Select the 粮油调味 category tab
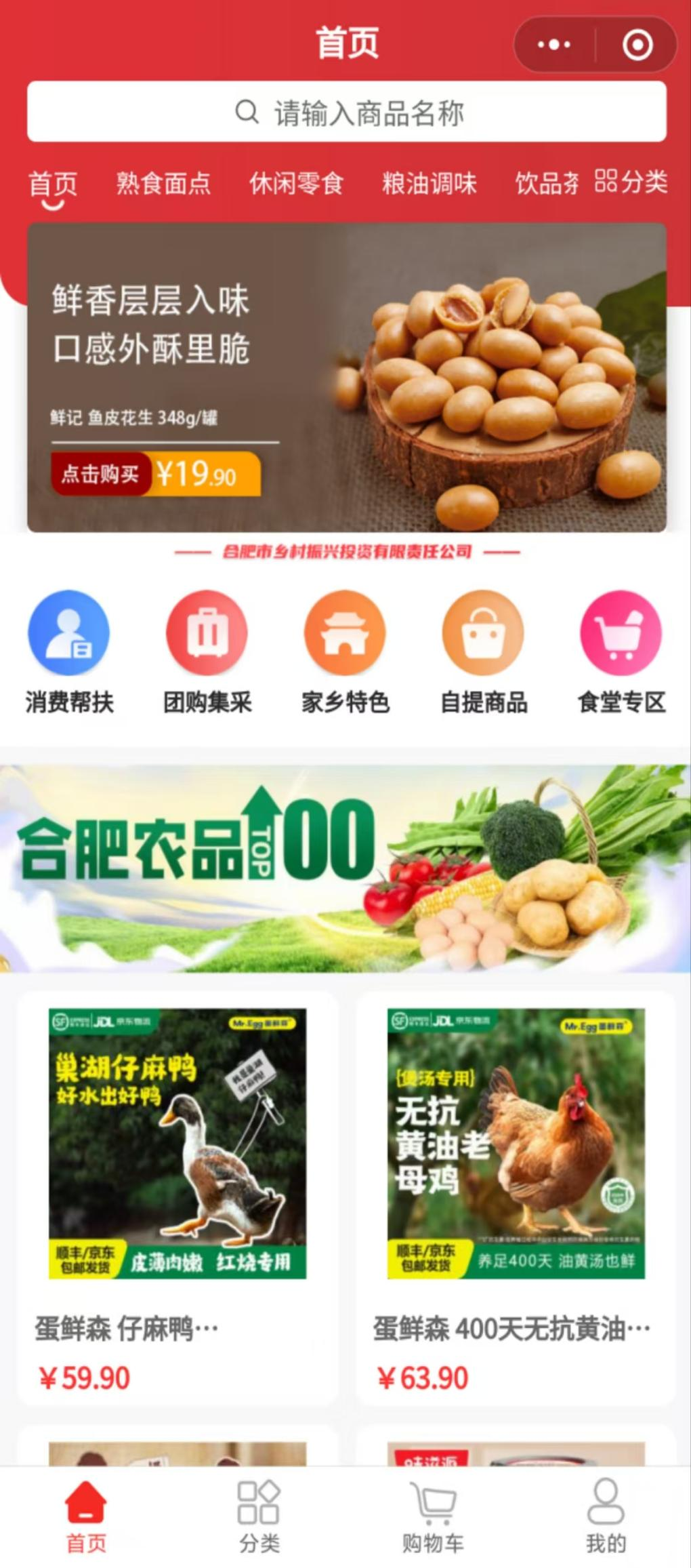 430,183
